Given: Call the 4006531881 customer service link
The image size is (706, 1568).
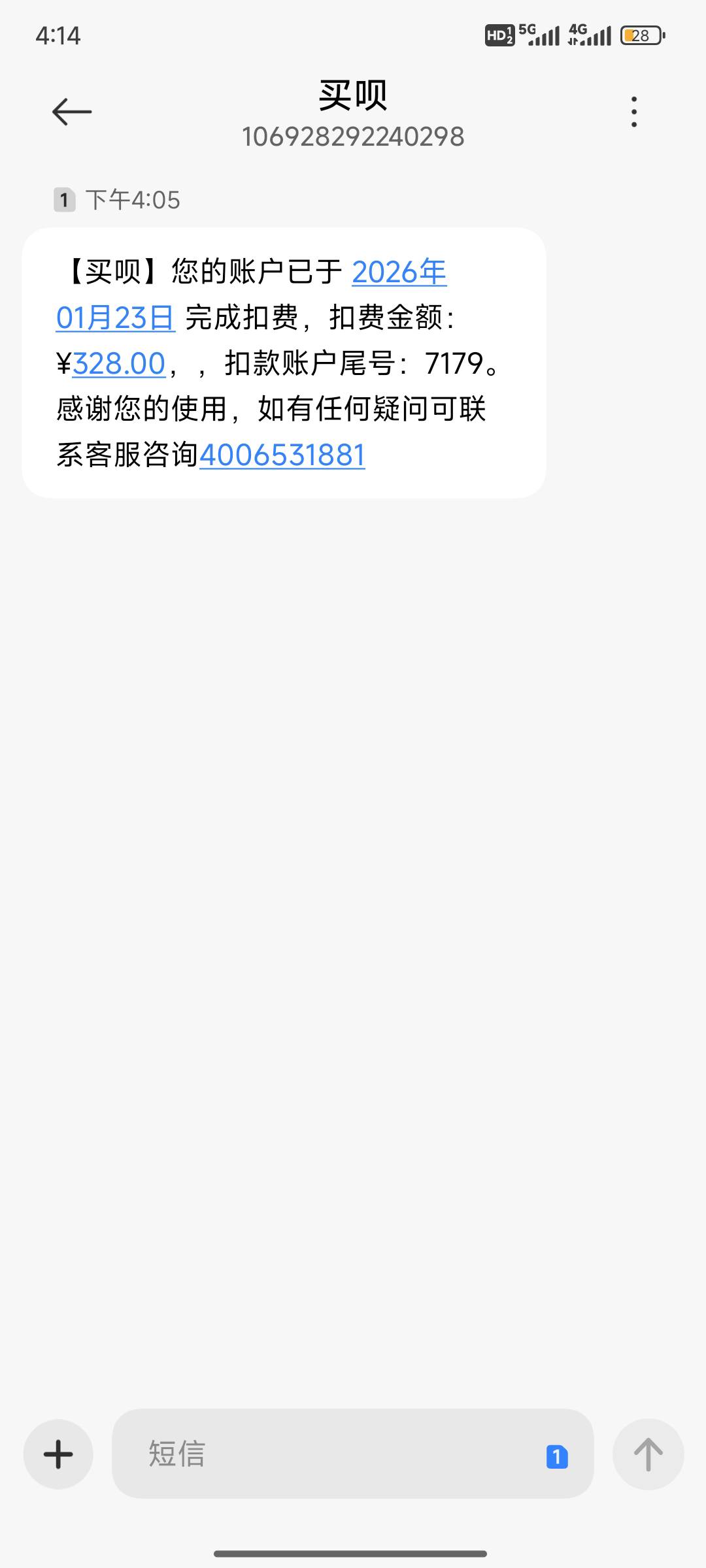Looking at the screenshot, I should [282, 455].
